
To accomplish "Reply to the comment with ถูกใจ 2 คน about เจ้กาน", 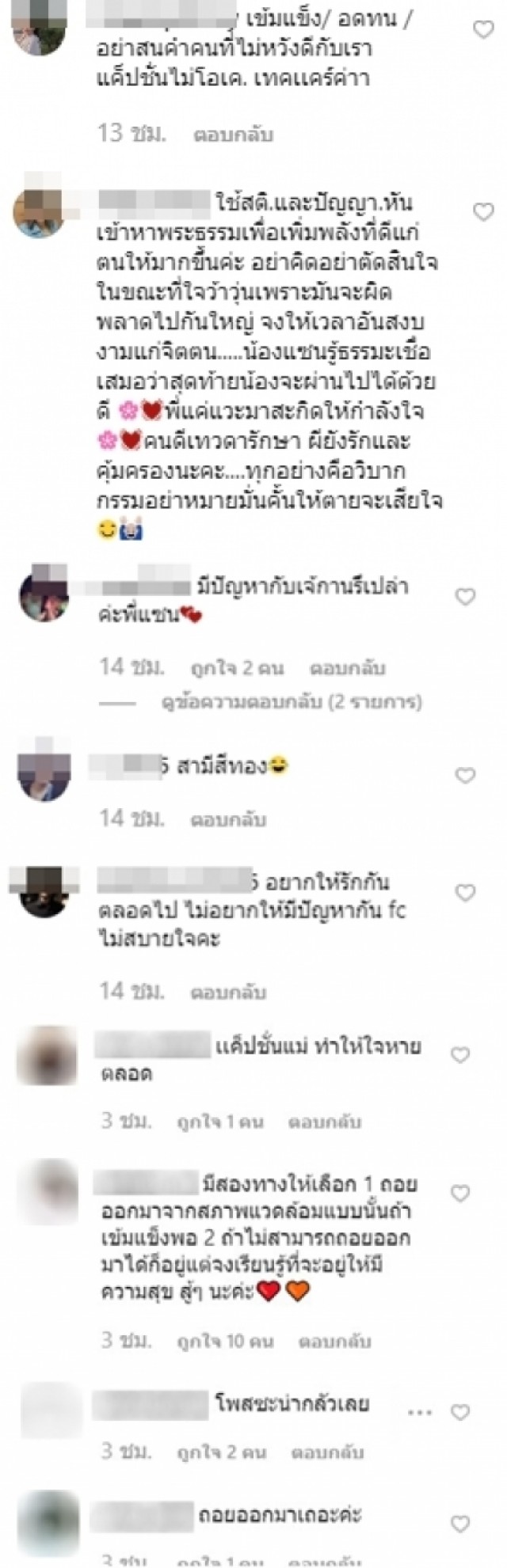I will tap(348, 667).
